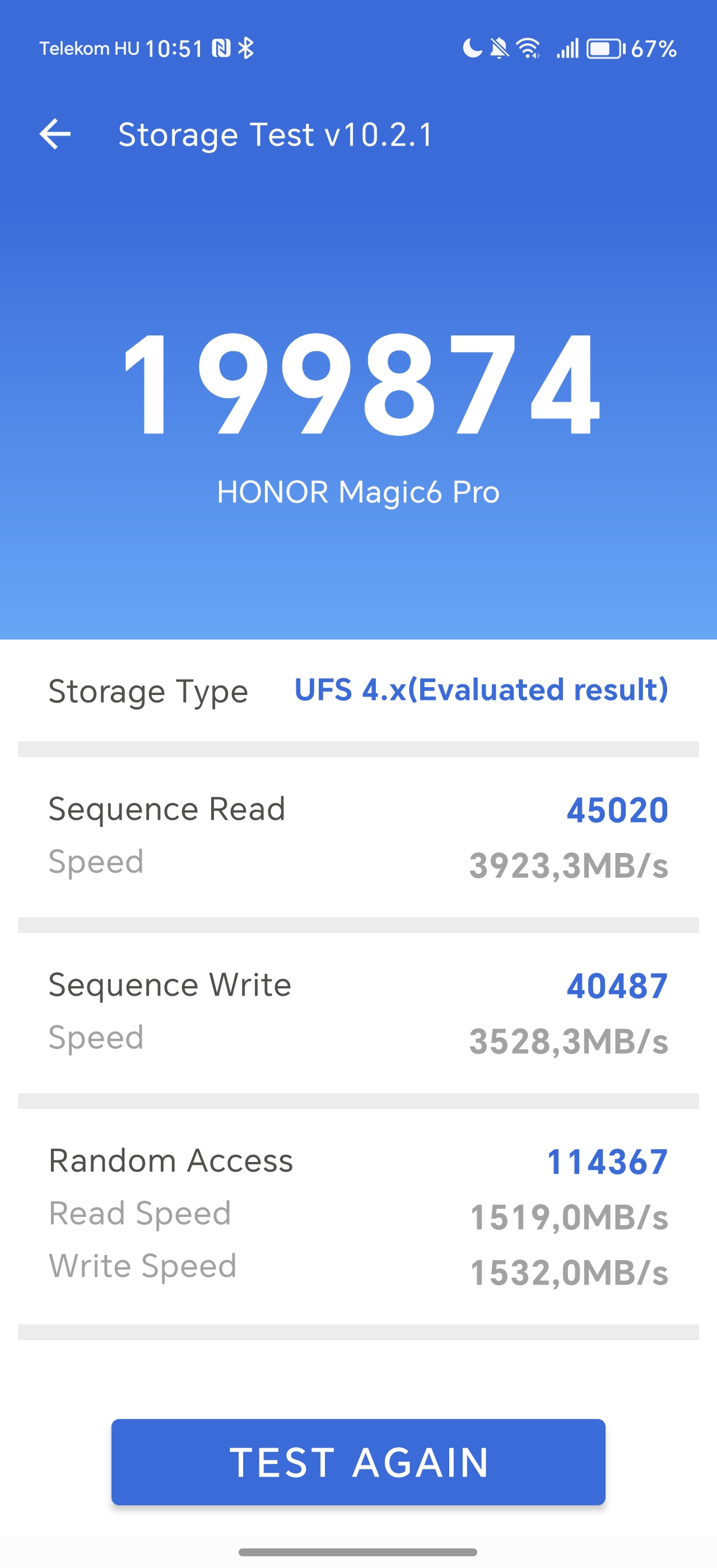Tap the TEST AGAIN button
Viewport: 717px width, 1568px height.
point(358,1462)
